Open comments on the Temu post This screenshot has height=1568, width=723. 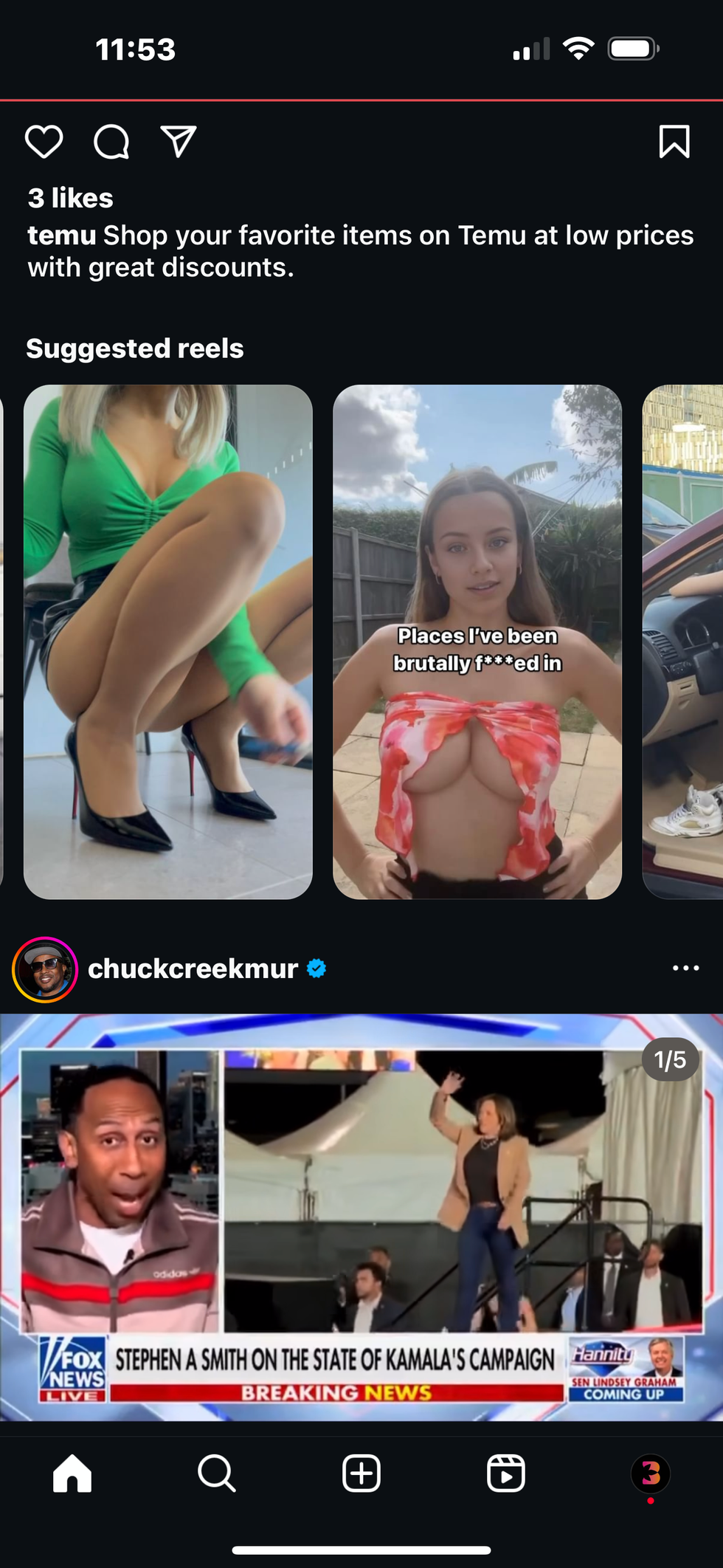click(x=111, y=142)
